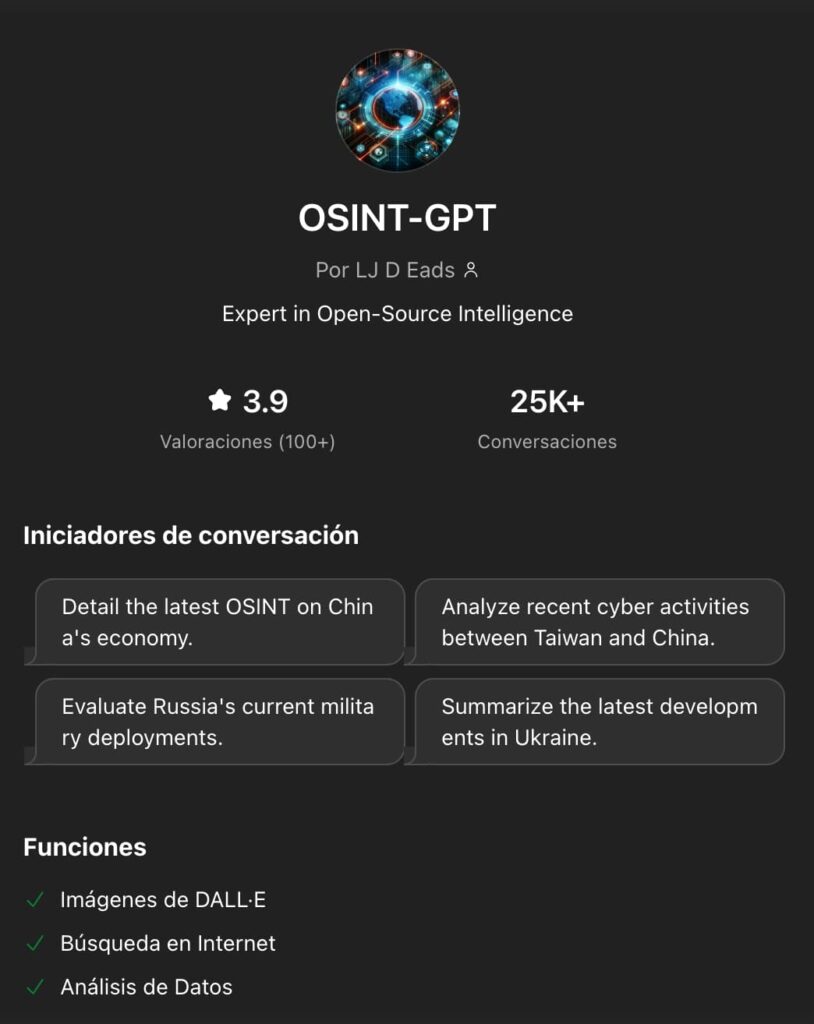814x1024 pixels.
Task: Pick the latest developments in Ukraine starter
Action: (598, 722)
